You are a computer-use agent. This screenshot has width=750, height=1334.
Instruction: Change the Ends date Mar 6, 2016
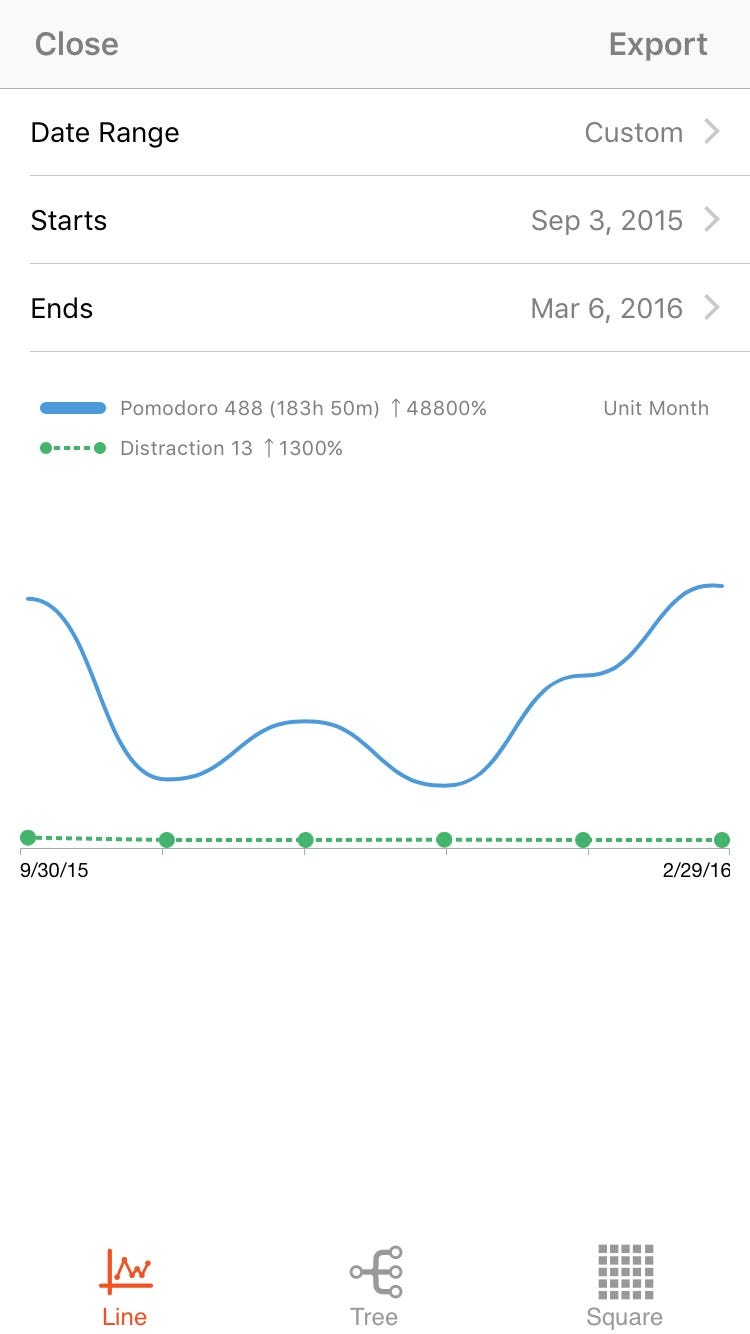tap(375, 308)
